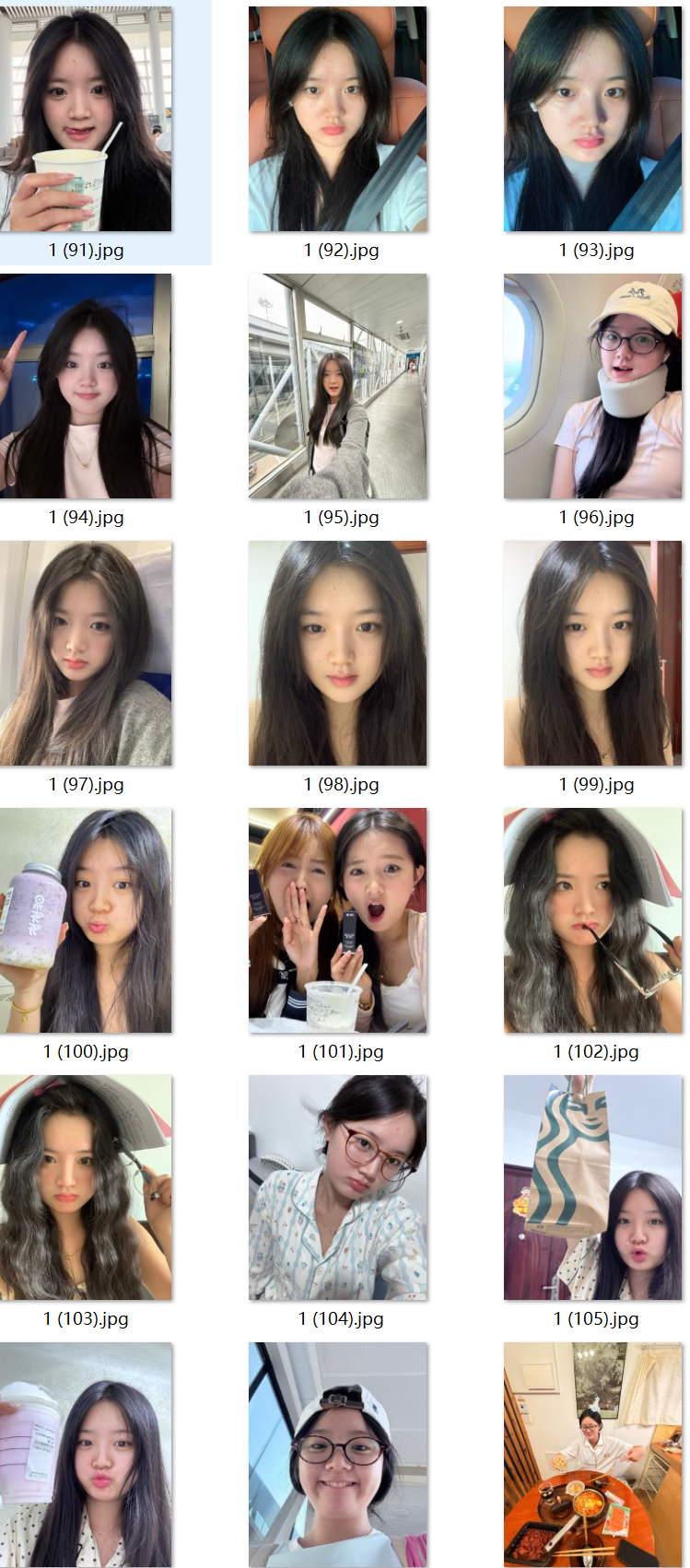The width and height of the screenshot is (690, 1568).
Task: Open the picture 1 (97).jpg
Action: 86,653
